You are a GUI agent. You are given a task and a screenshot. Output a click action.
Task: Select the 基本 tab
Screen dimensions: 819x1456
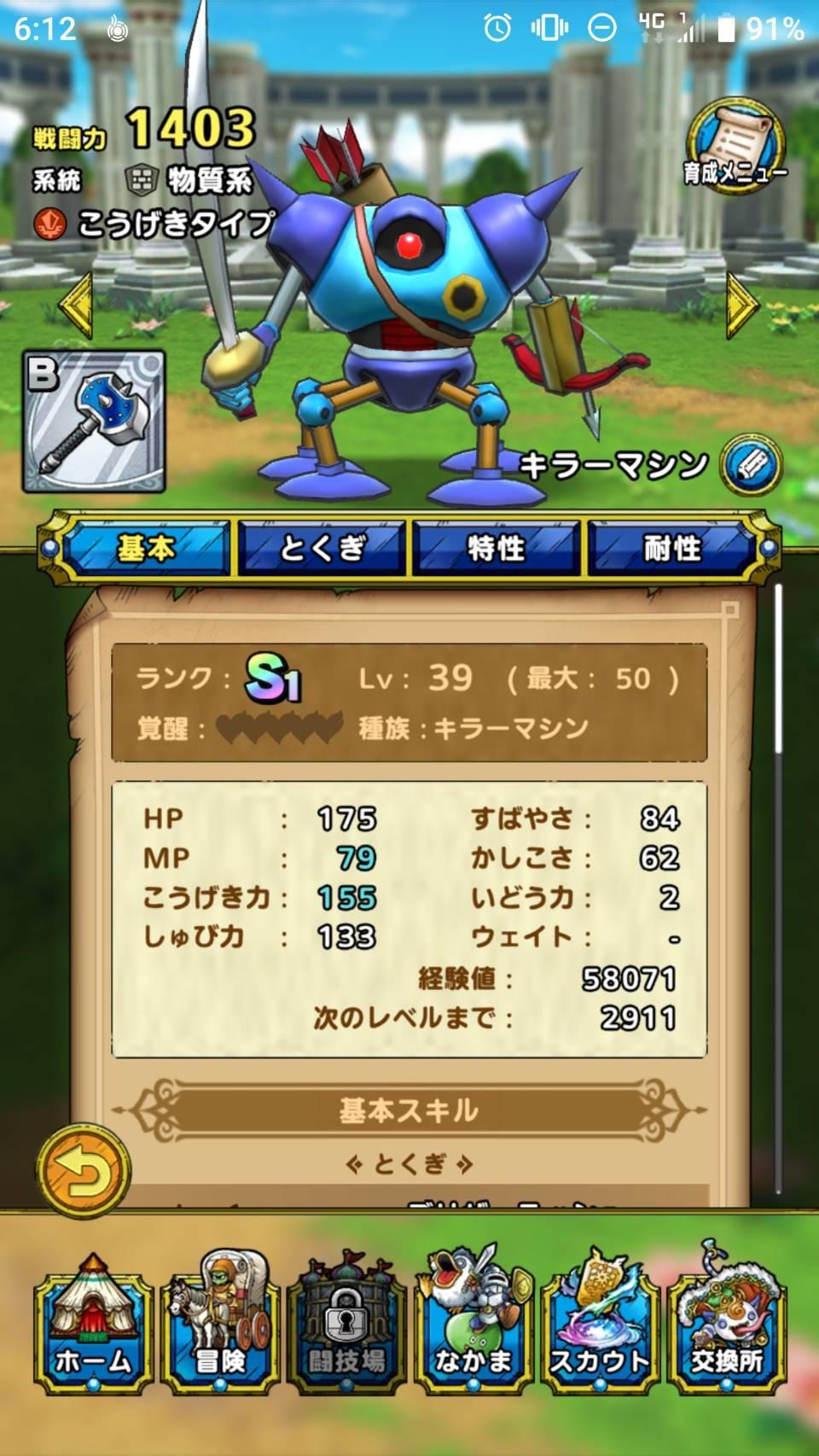point(145,547)
